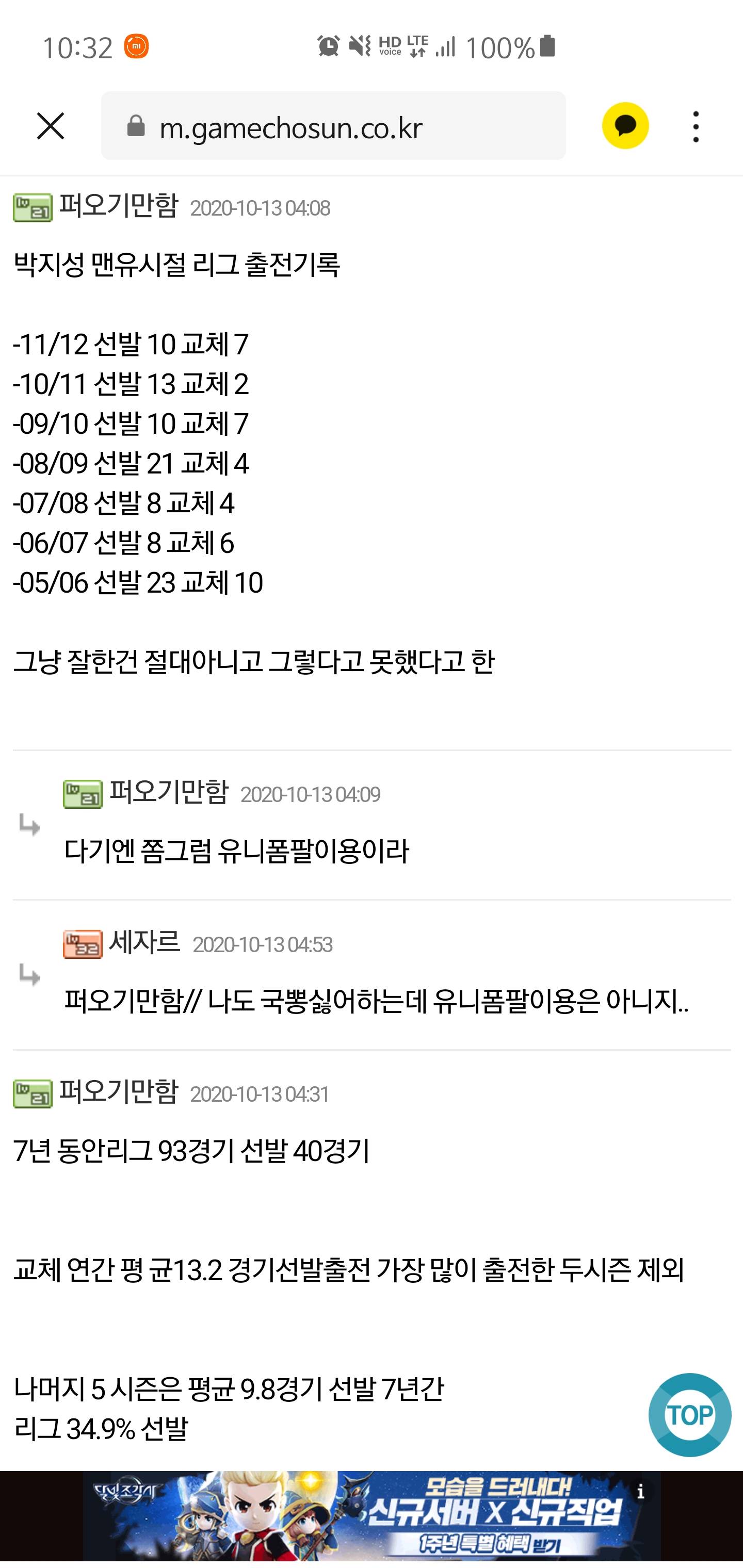Share page via the yellow KakaoTalk icon
Image resolution: width=743 pixels, height=1568 pixels.
(625, 126)
